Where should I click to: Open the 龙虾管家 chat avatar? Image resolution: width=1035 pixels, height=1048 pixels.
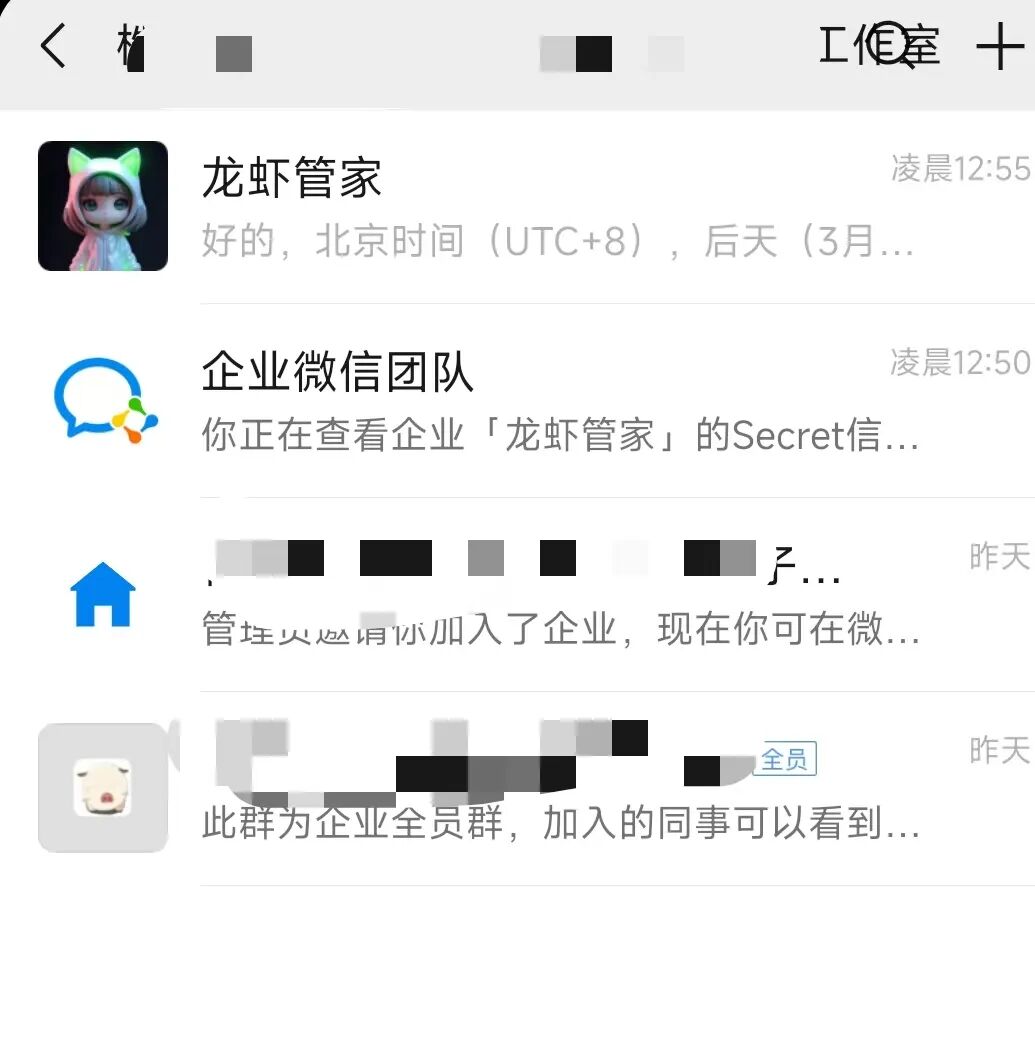102,206
